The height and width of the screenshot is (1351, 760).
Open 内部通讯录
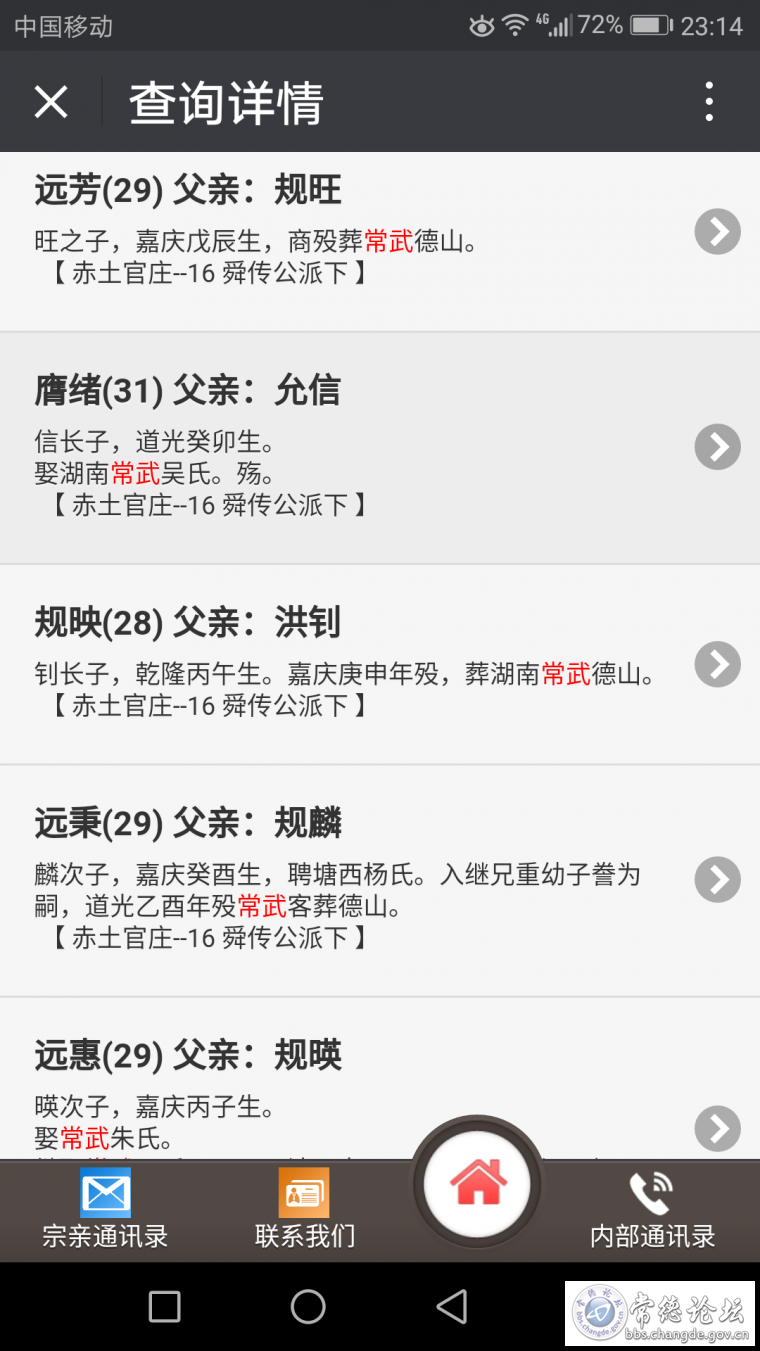[652, 1209]
